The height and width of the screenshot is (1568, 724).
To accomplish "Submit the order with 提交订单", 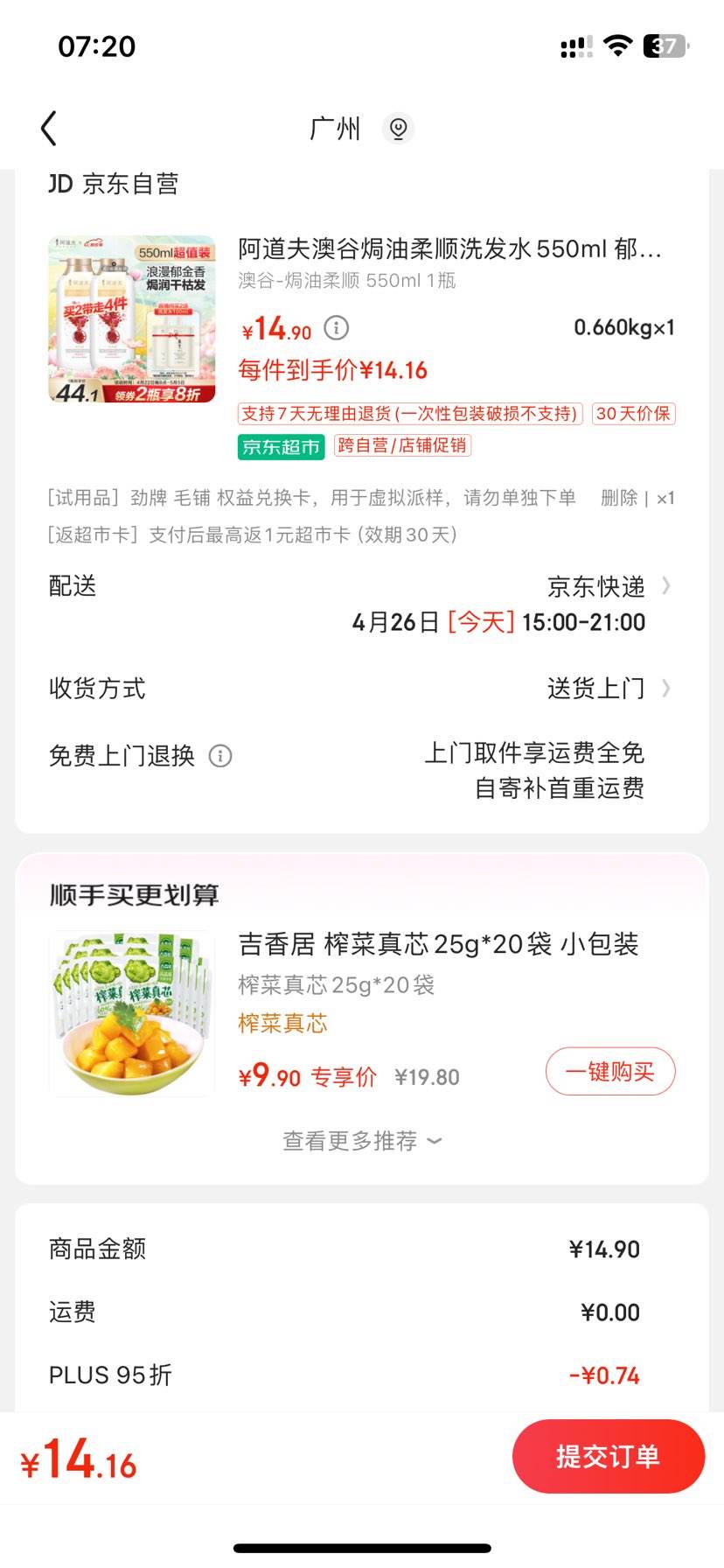I will (x=608, y=1456).
